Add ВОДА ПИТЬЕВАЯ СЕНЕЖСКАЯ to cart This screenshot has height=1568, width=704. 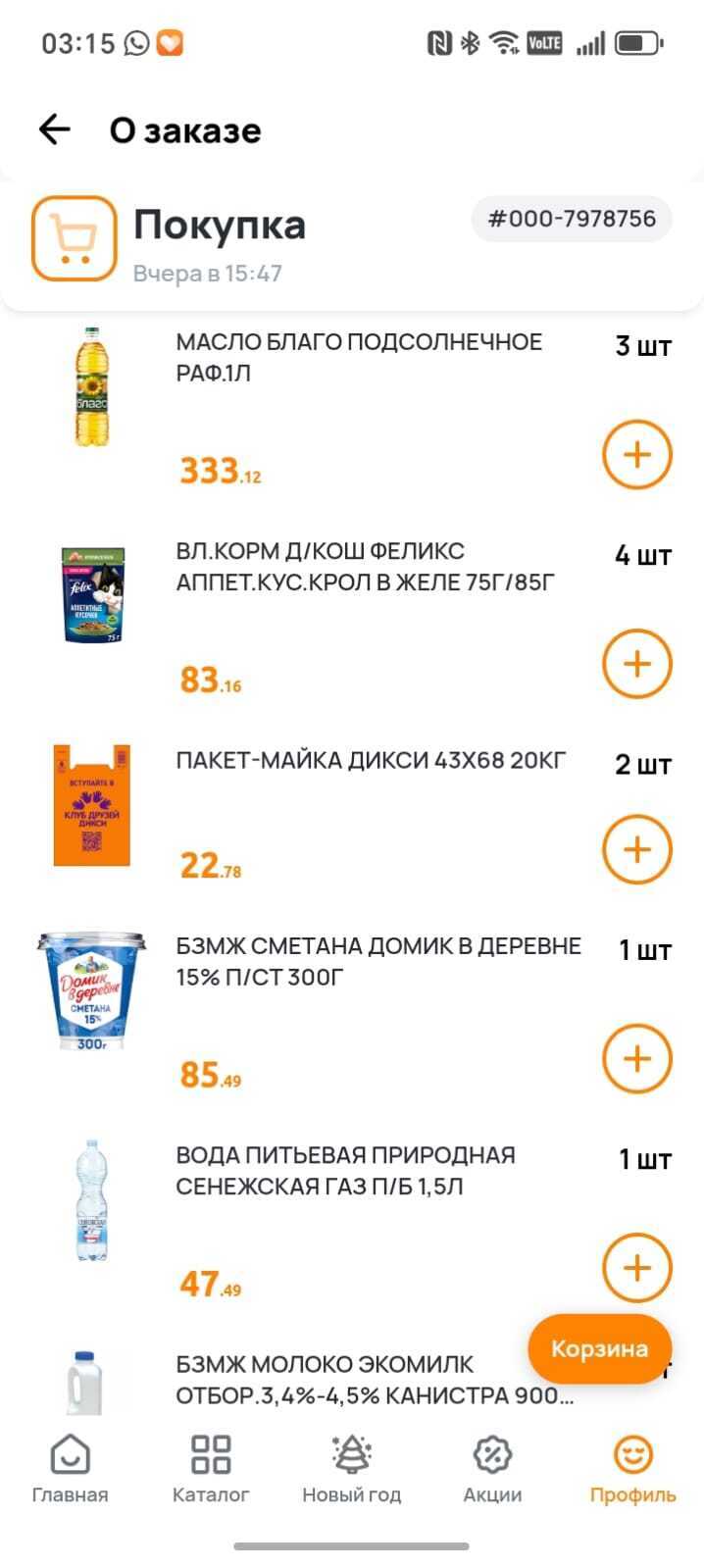636,1268
